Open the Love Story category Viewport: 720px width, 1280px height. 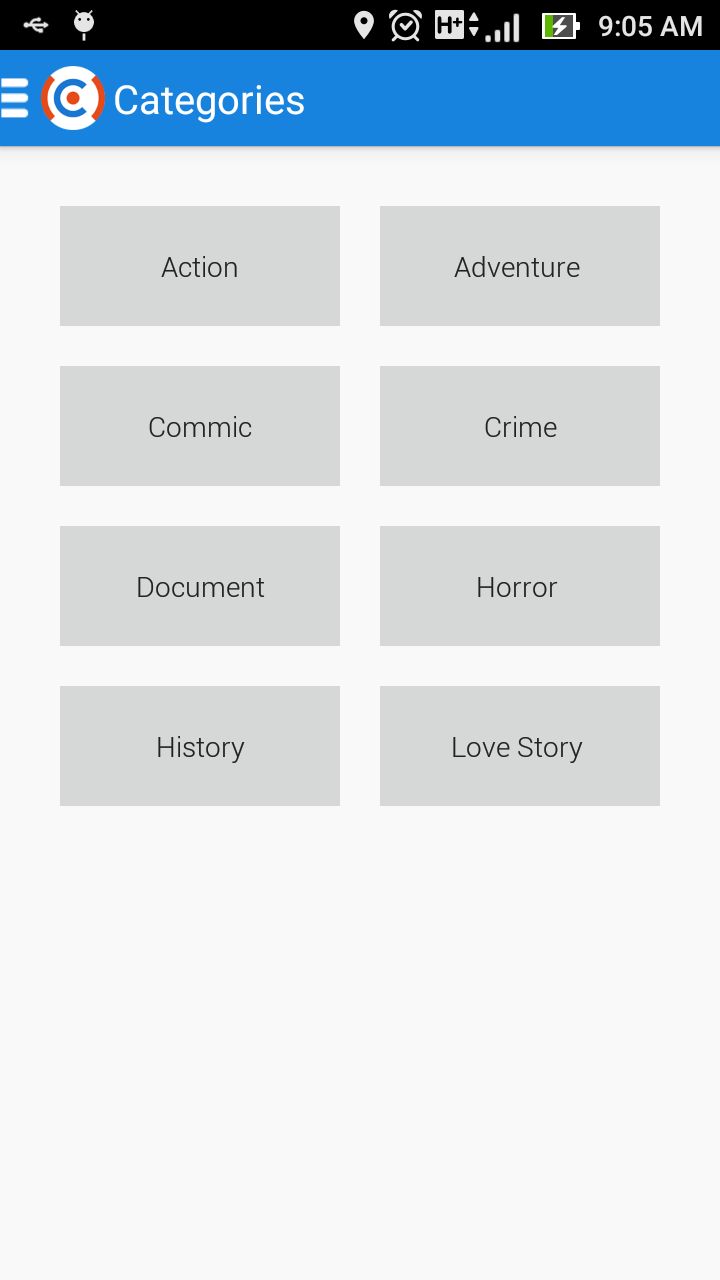(x=519, y=746)
